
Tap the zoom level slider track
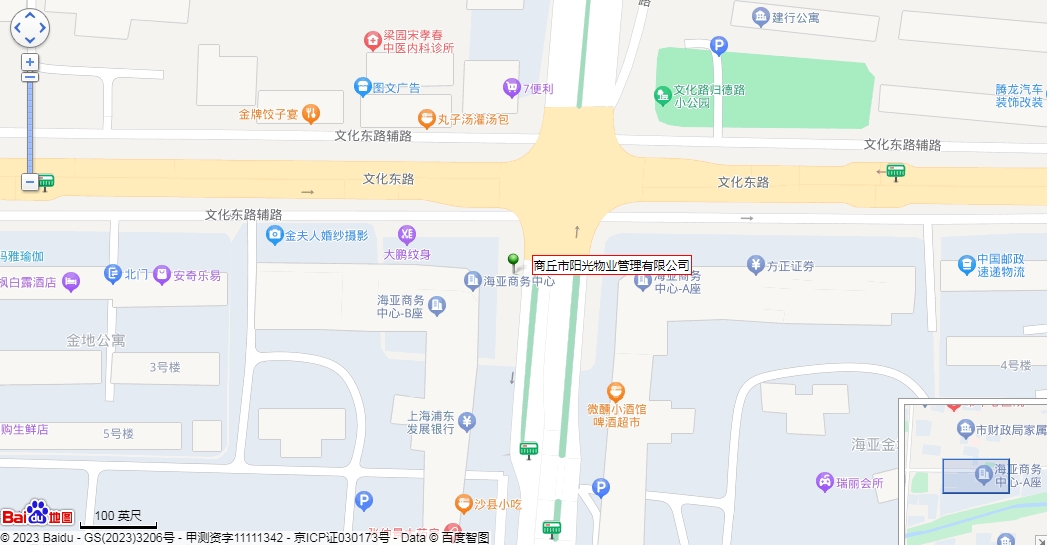coord(30,120)
